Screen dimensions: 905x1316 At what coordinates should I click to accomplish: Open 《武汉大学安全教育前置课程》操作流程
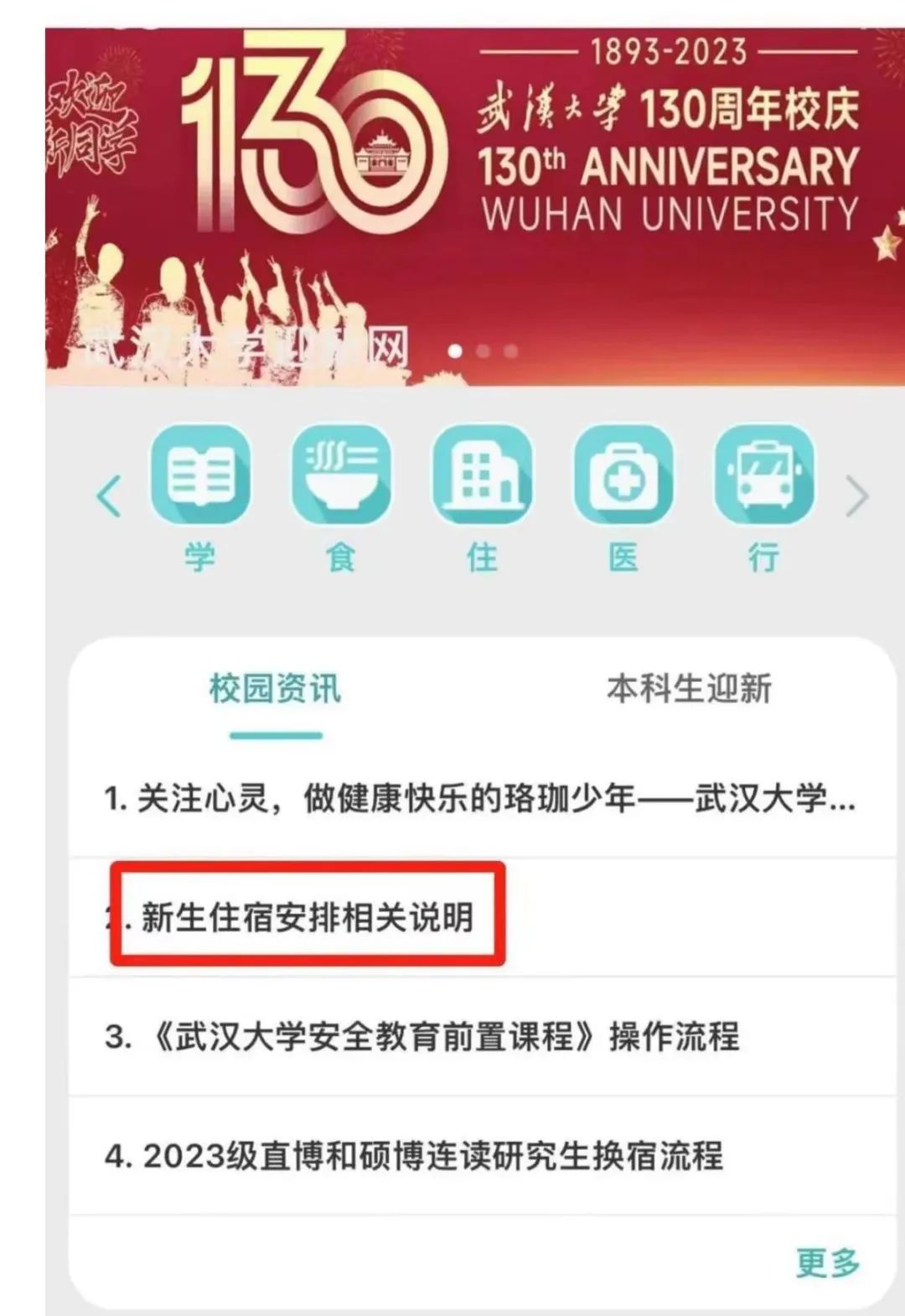421,1037
